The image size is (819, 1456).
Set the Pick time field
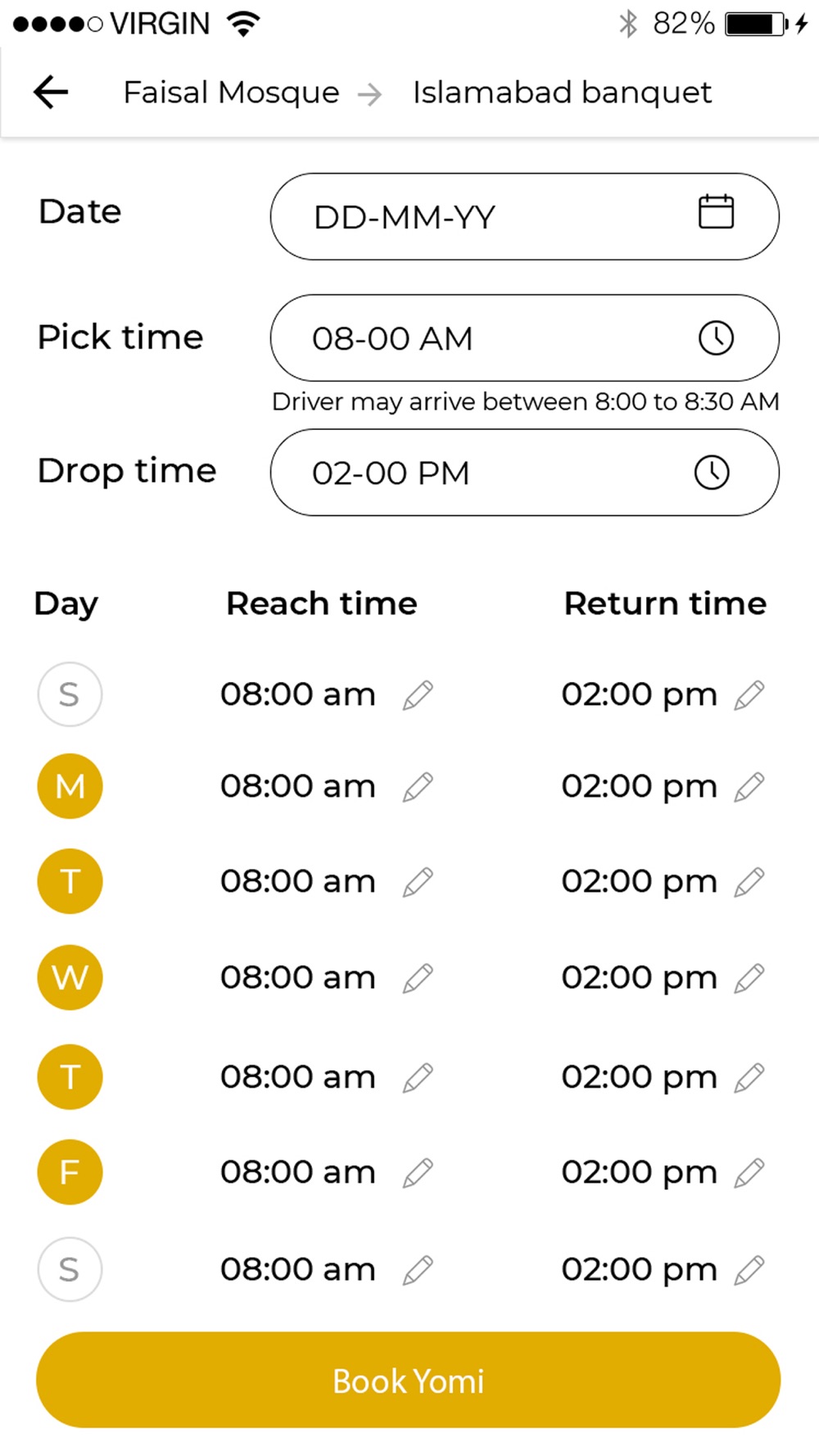coord(524,337)
